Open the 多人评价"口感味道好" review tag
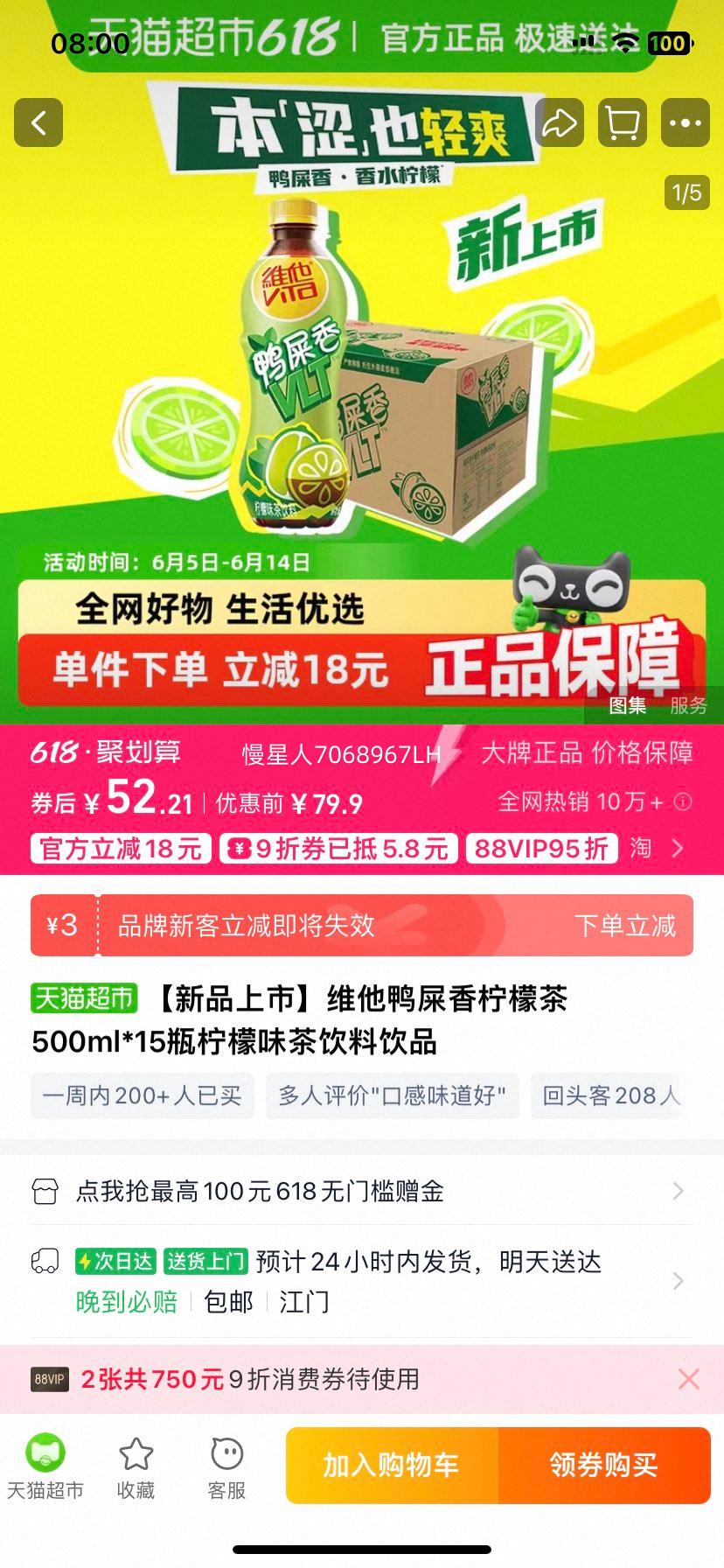Viewport: 724px width, 1568px height. point(392,1095)
